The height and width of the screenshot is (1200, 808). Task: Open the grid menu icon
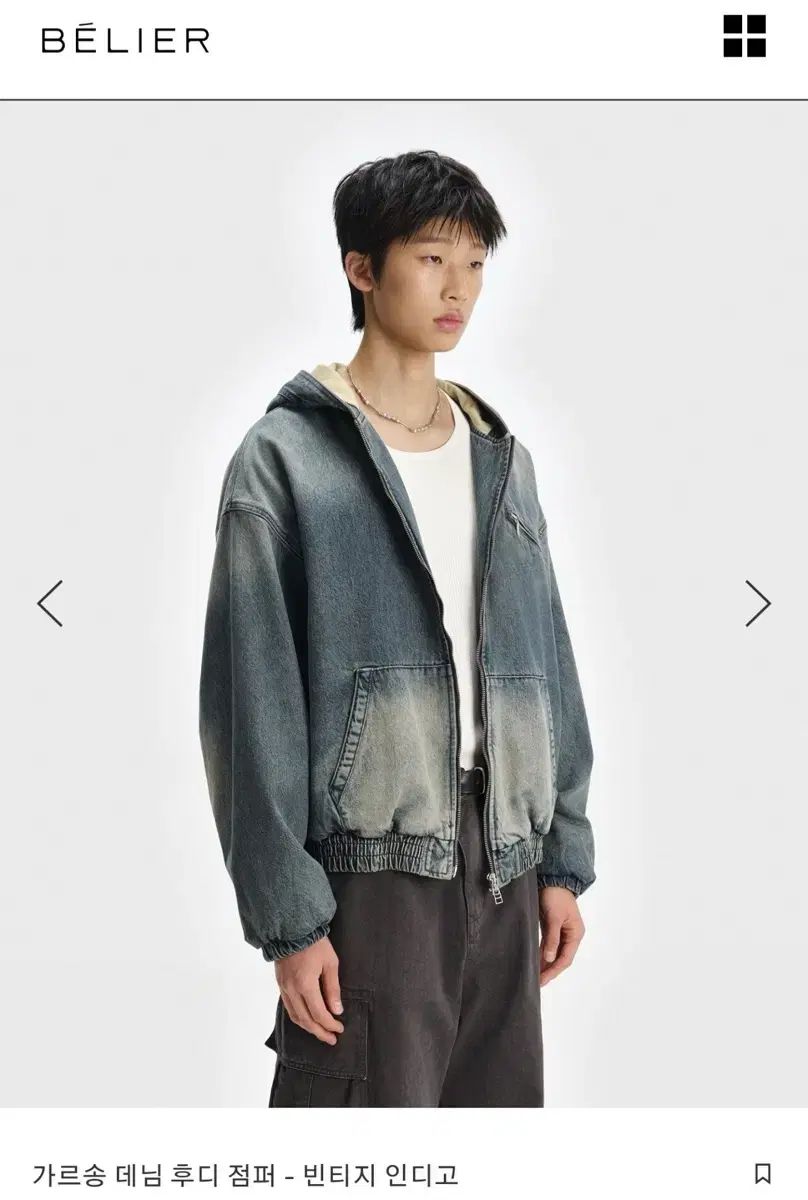pos(744,36)
